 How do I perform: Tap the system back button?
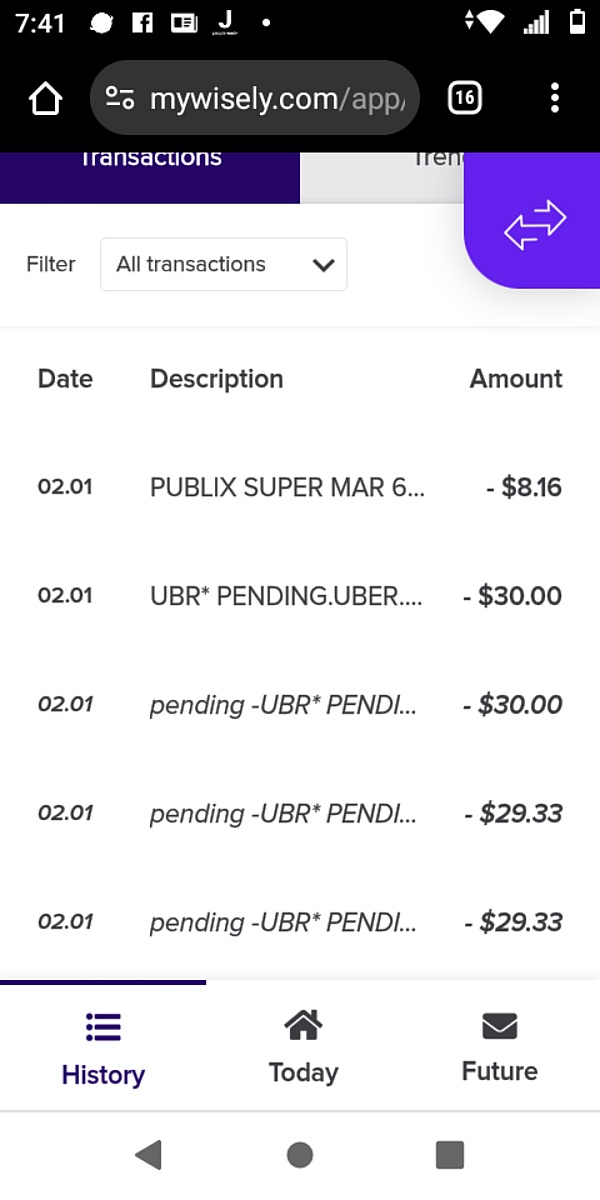149,1155
